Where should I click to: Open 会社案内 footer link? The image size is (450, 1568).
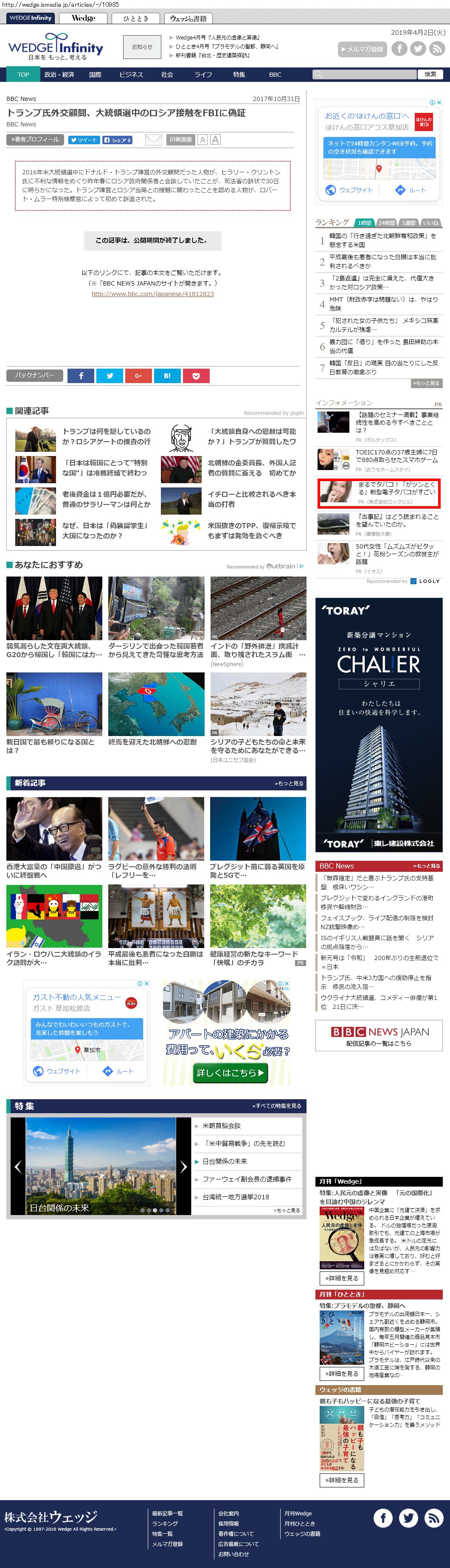pyautogui.click(x=228, y=1513)
